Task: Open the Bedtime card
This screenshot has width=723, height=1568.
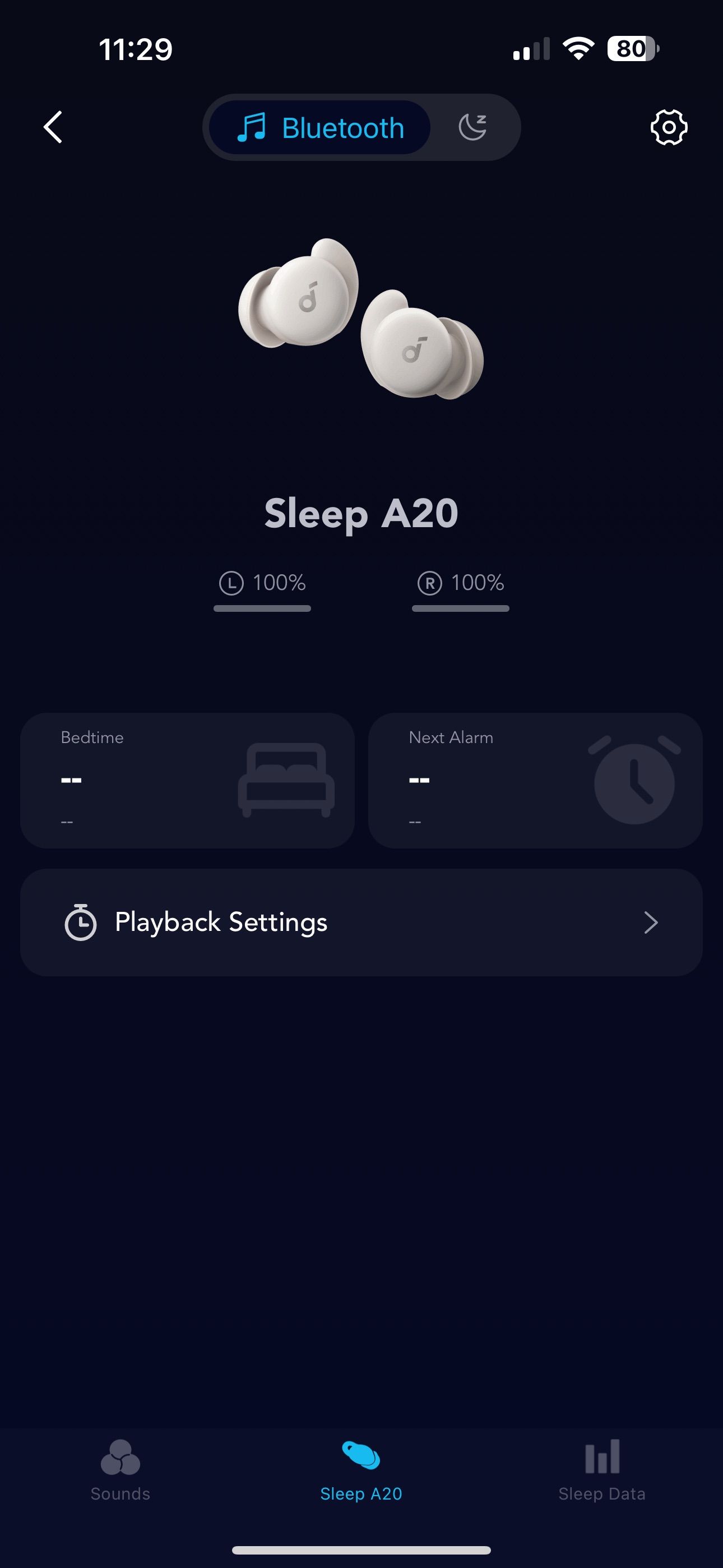Action: click(x=187, y=780)
